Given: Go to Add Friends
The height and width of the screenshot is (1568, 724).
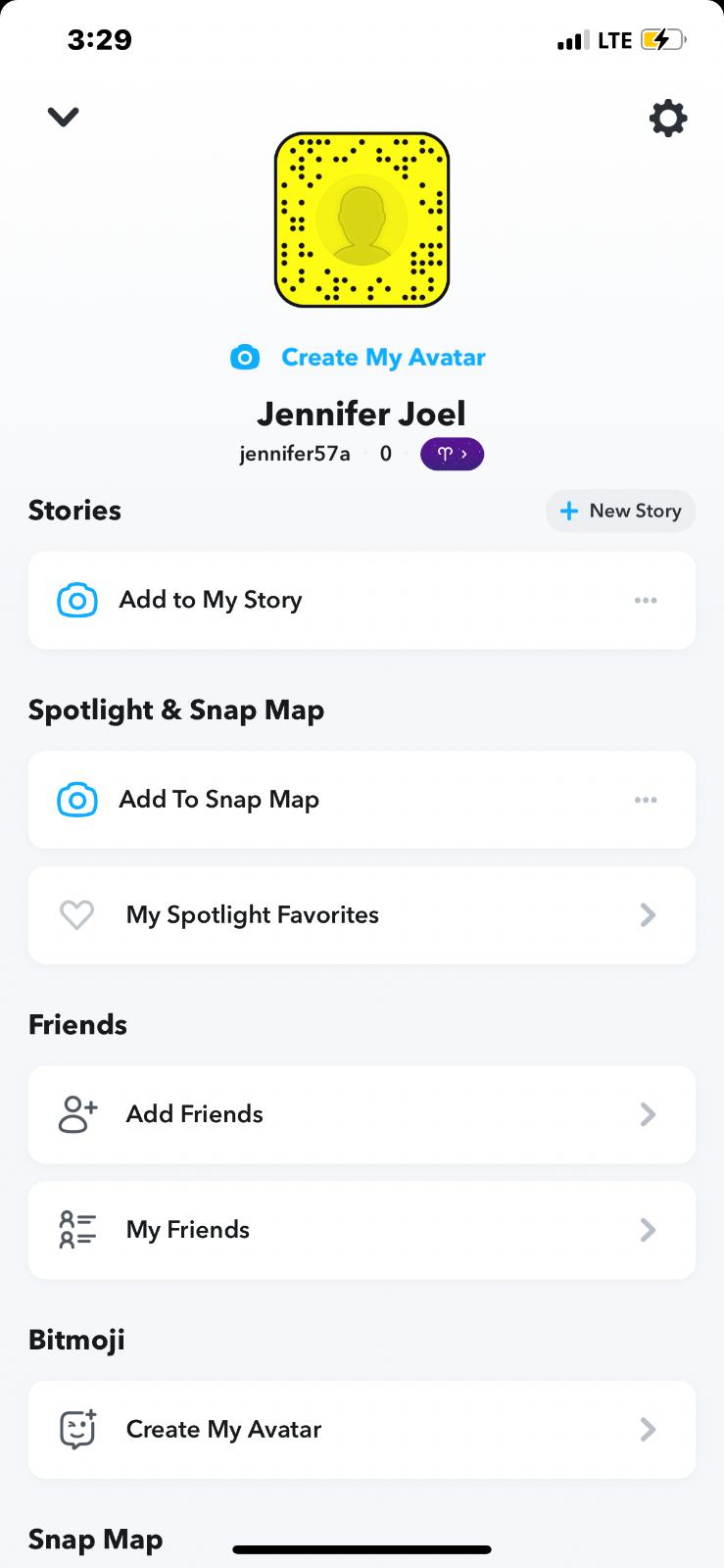Looking at the screenshot, I should click(361, 1114).
